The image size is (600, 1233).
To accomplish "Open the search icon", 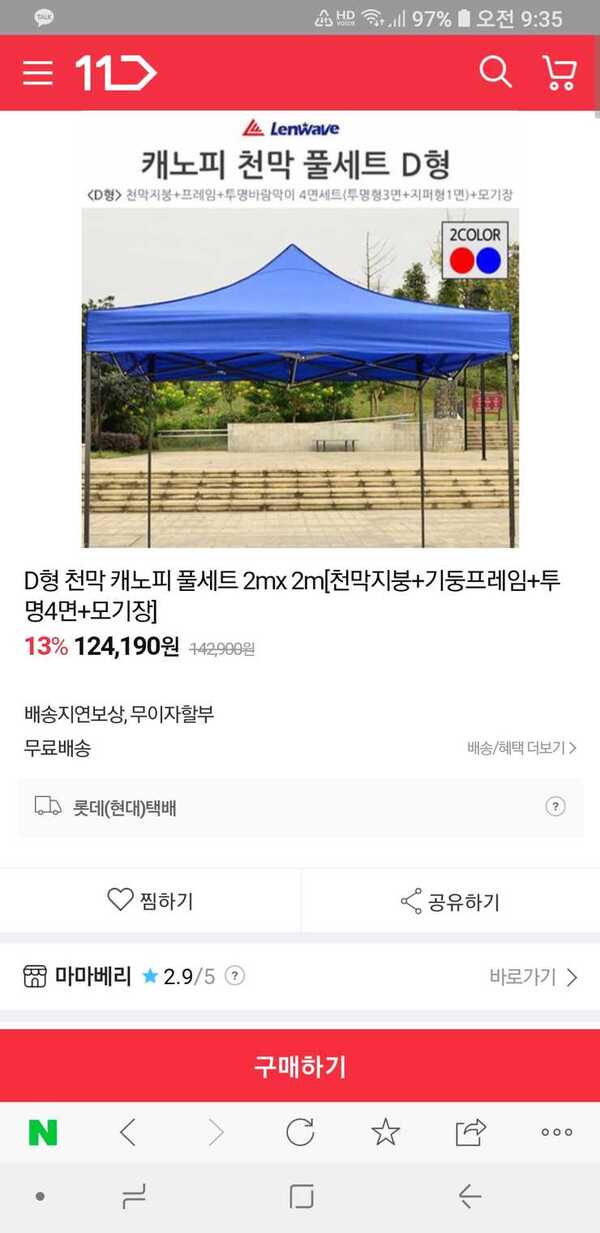I will point(495,72).
